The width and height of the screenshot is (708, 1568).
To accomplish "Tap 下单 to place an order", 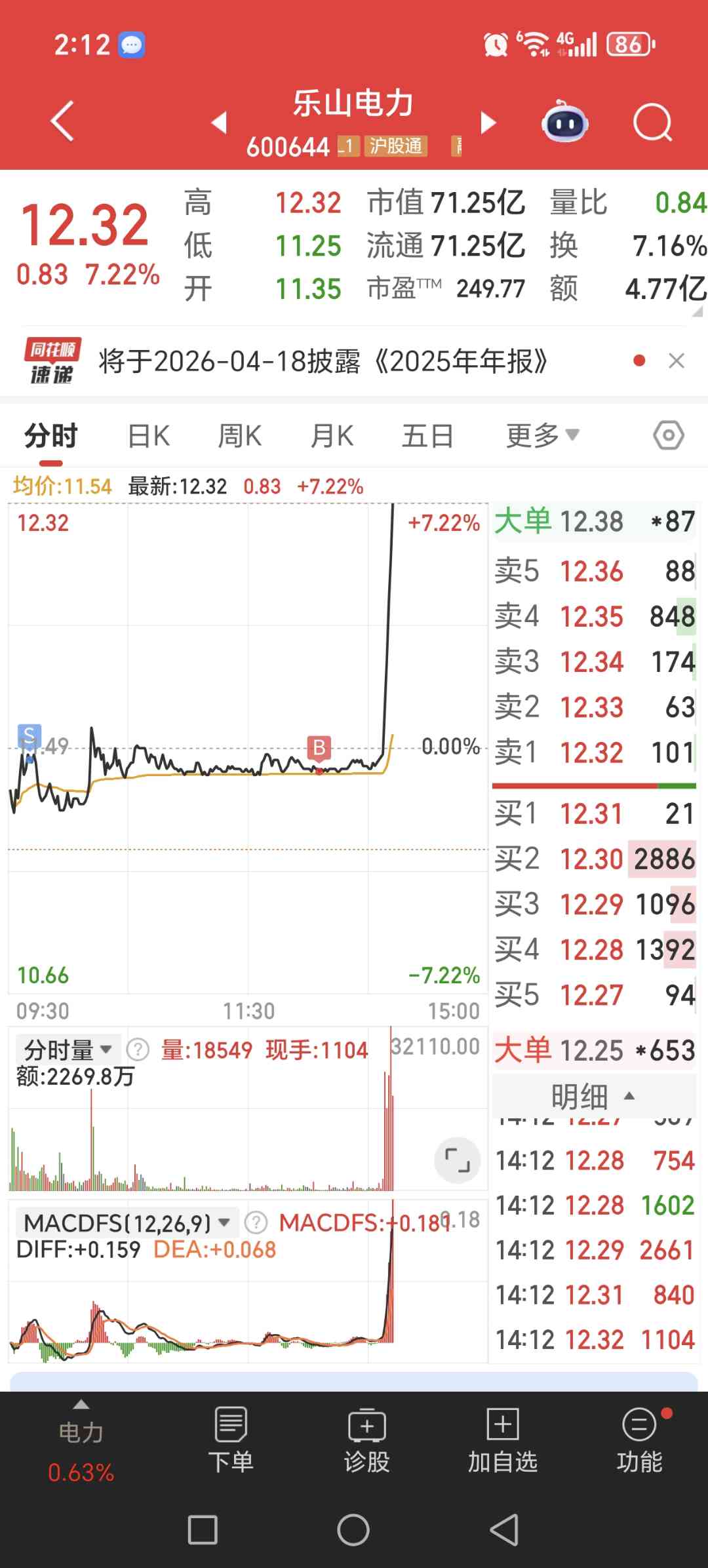I will point(231,1440).
